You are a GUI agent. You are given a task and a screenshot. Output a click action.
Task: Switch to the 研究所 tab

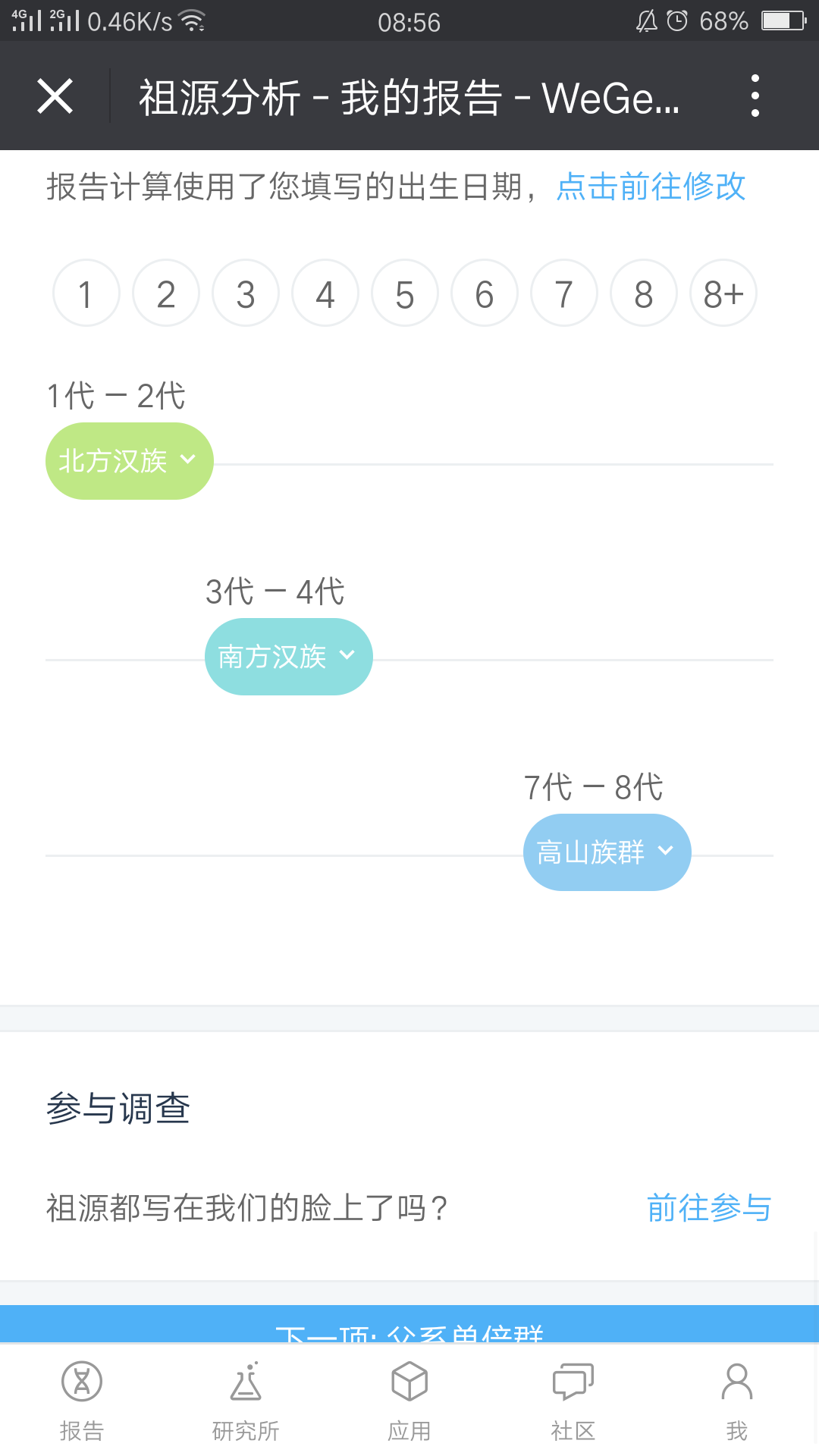click(246, 1401)
